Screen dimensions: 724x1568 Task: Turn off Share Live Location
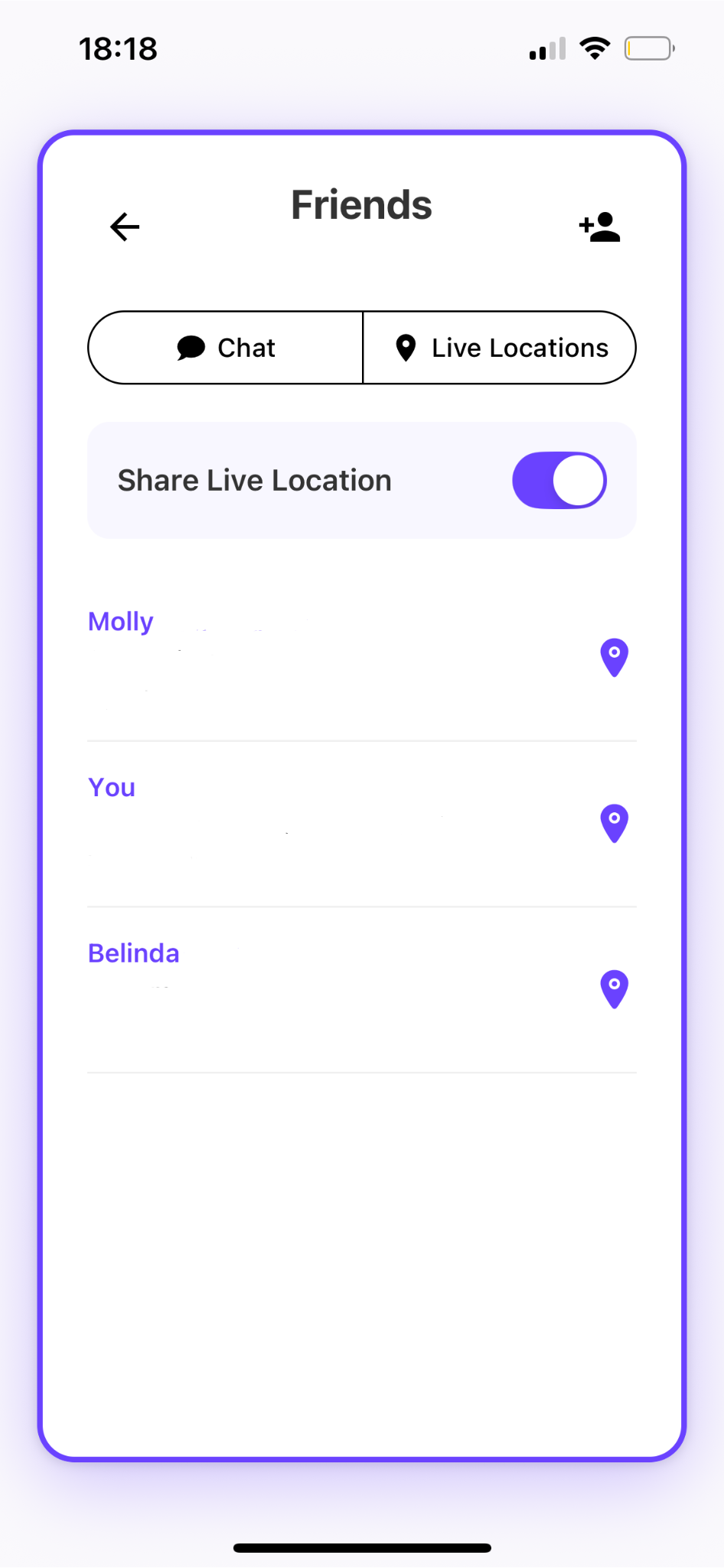coord(559,481)
